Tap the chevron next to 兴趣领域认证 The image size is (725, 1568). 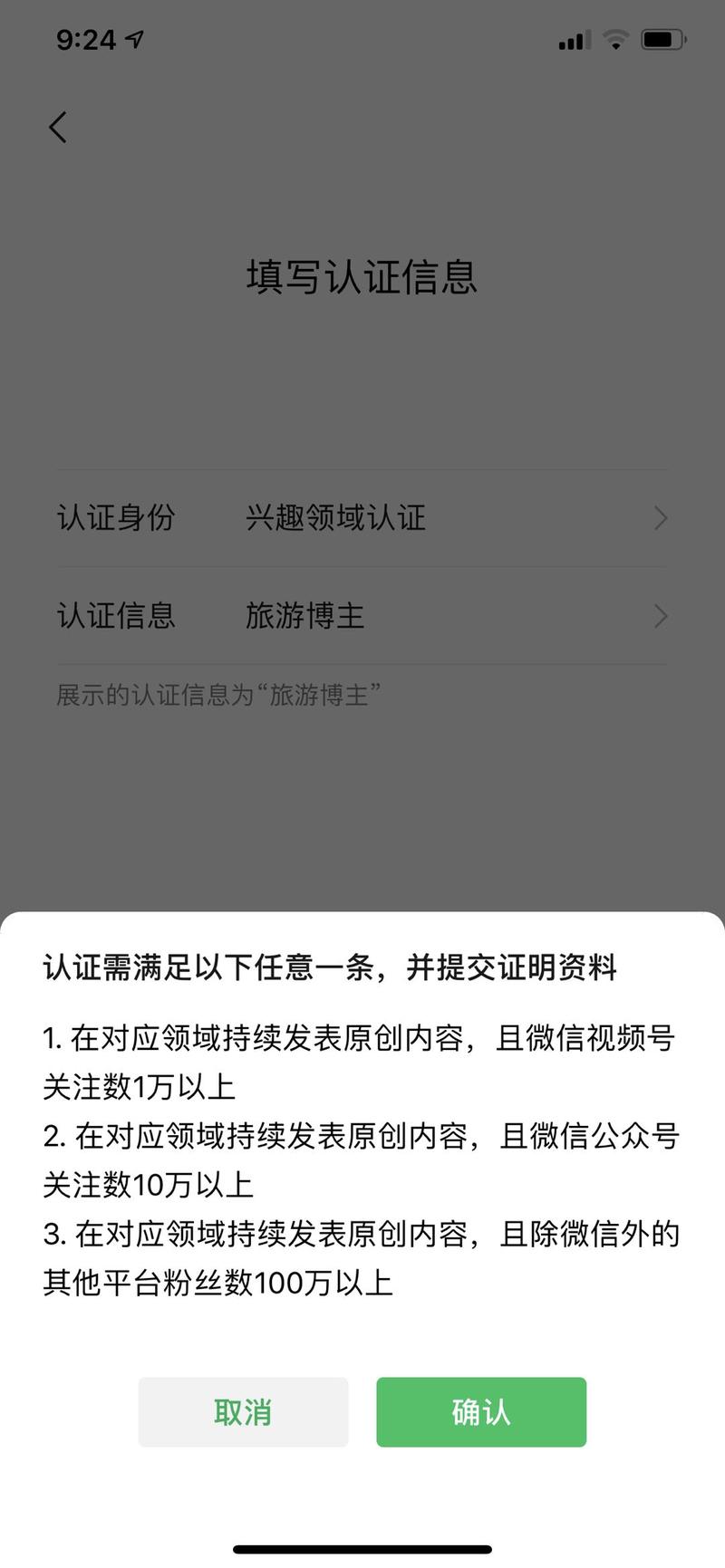tap(661, 518)
